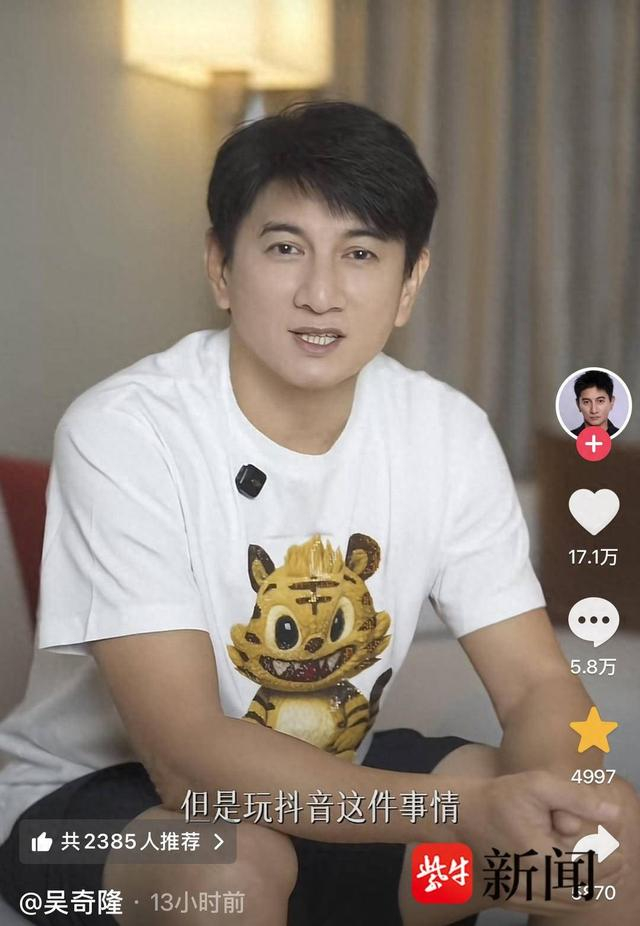Screen dimensions: 640x926
Task: Follow the creator with the plus button
Action: click(x=593, y=444)
